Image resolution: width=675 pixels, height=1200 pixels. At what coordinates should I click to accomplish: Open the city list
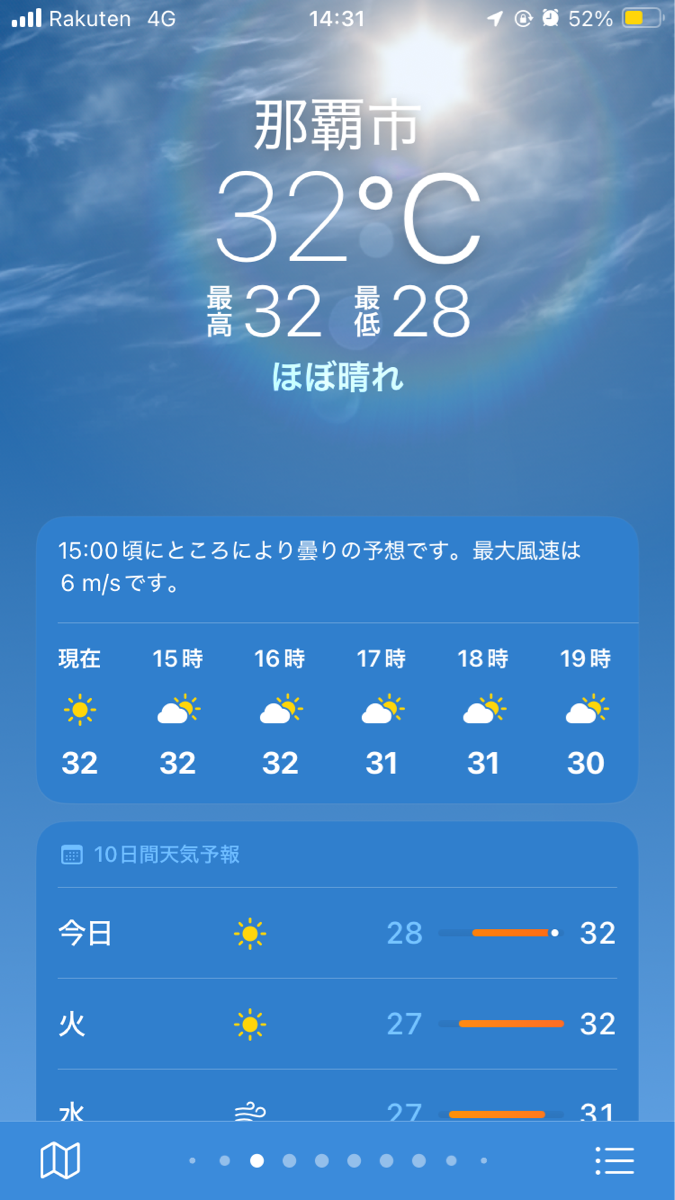click(x=614, y=1161)
